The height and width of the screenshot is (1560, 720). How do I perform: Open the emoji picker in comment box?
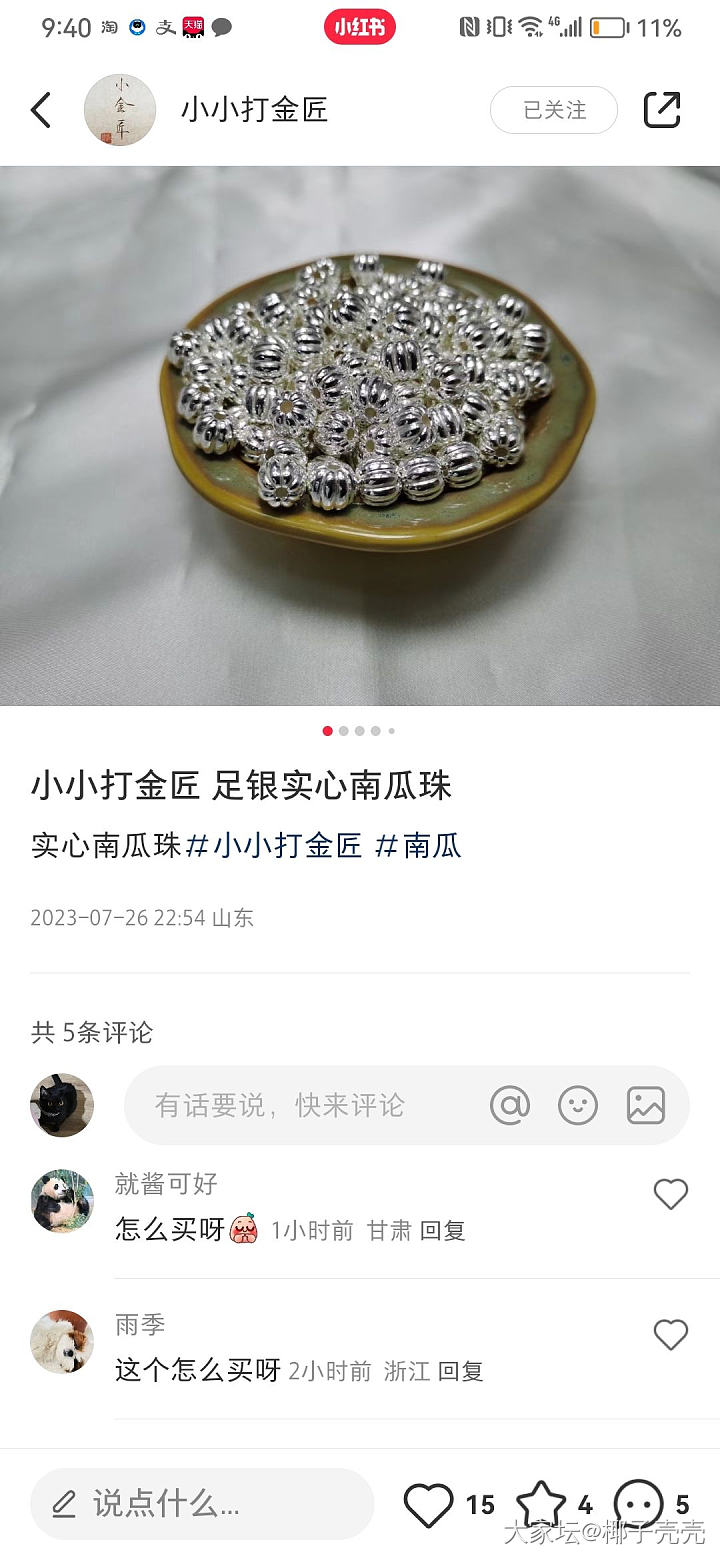[x=578, y=1105]
